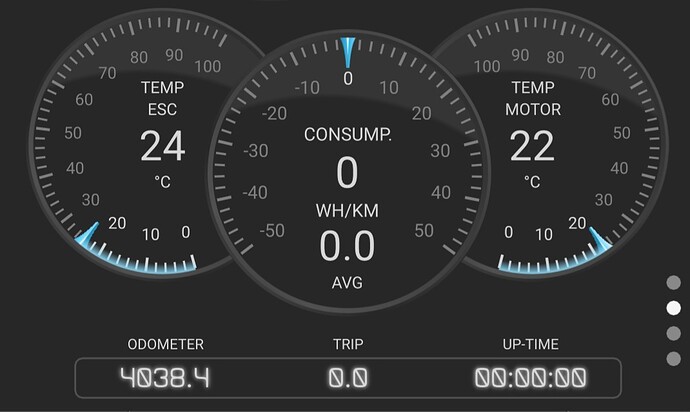Select the third page indicator dot
690x412 pixels.
coord(673,333)
